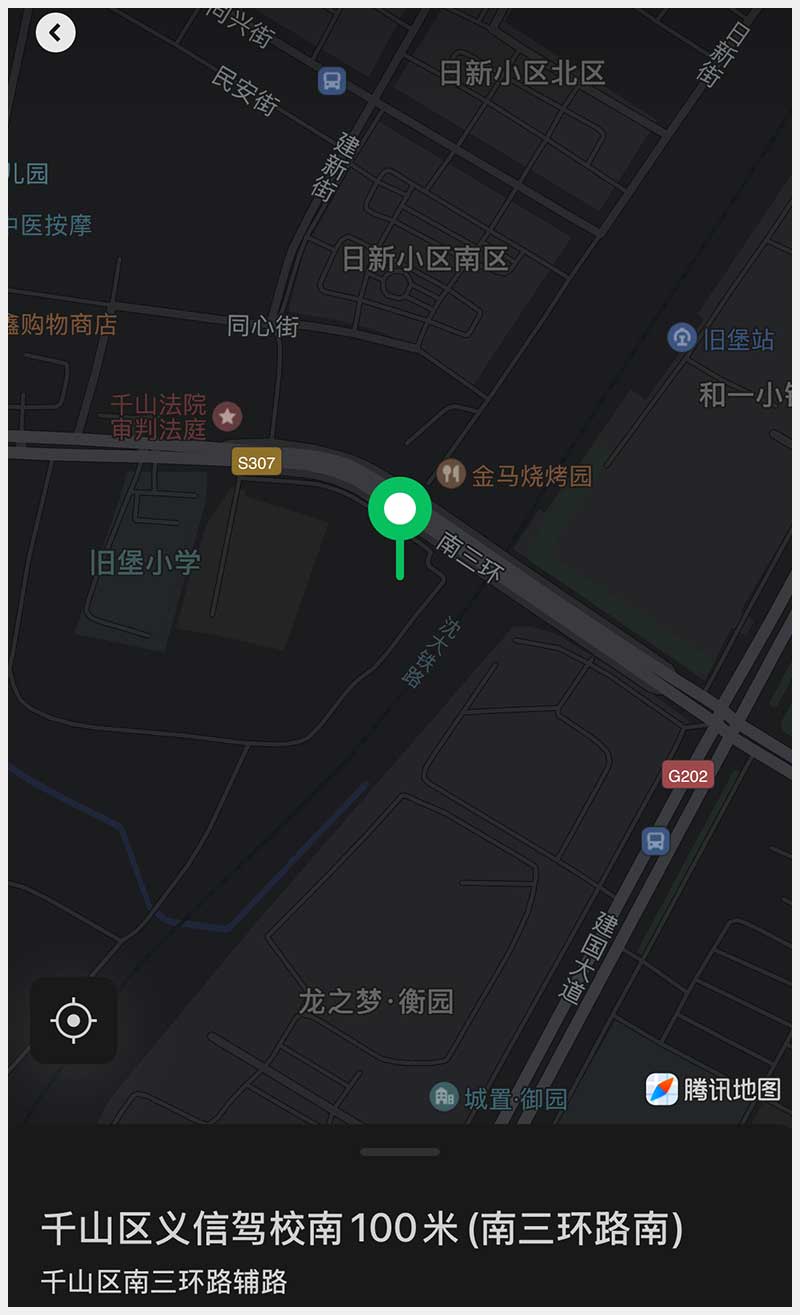Open the 千山法院审判法庭 marker

[228, 415]
